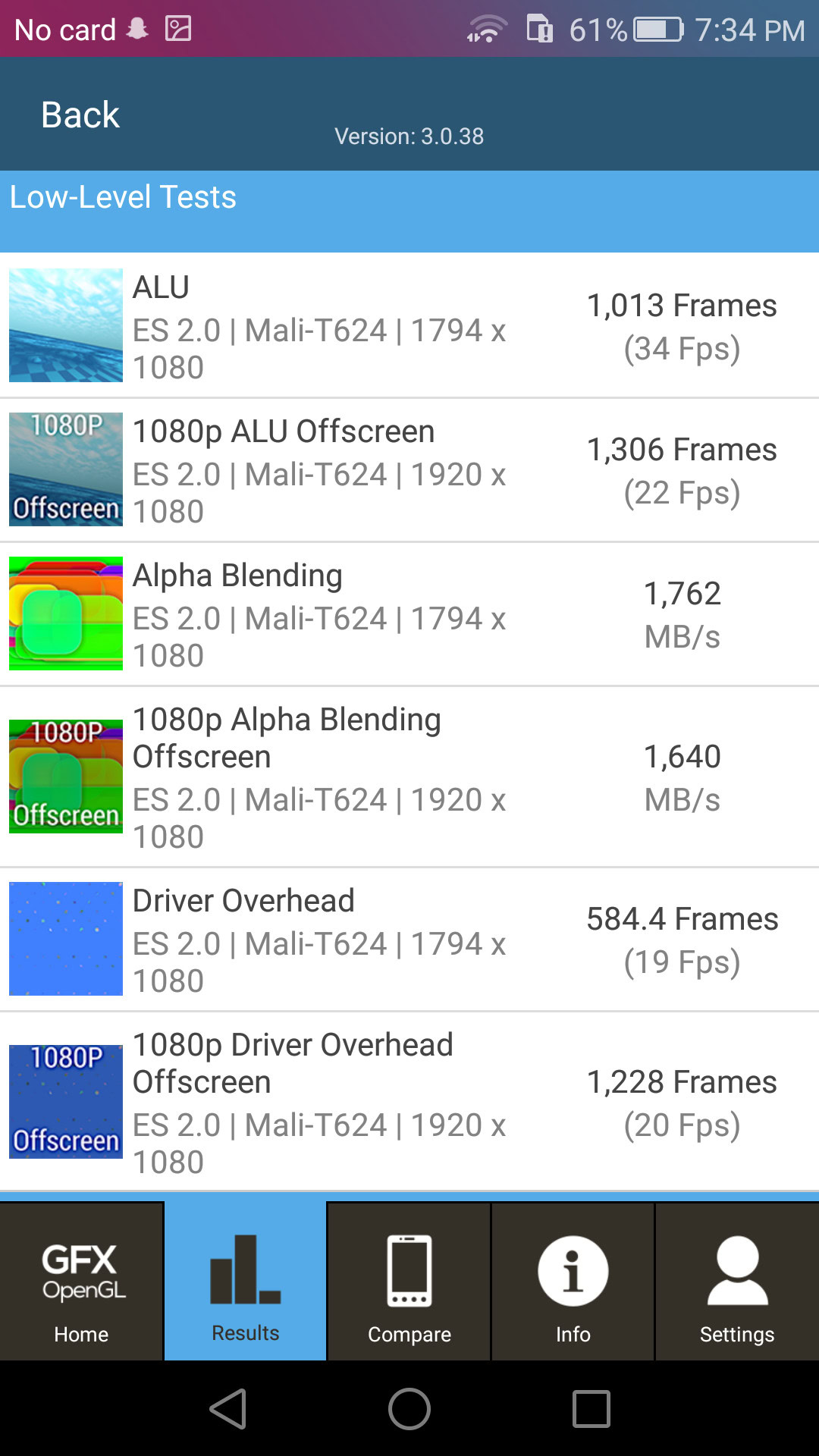The width and height of the screenshot is (819, 1456).
Task: Switch to the Compare tab
Action: point(409,1282)
